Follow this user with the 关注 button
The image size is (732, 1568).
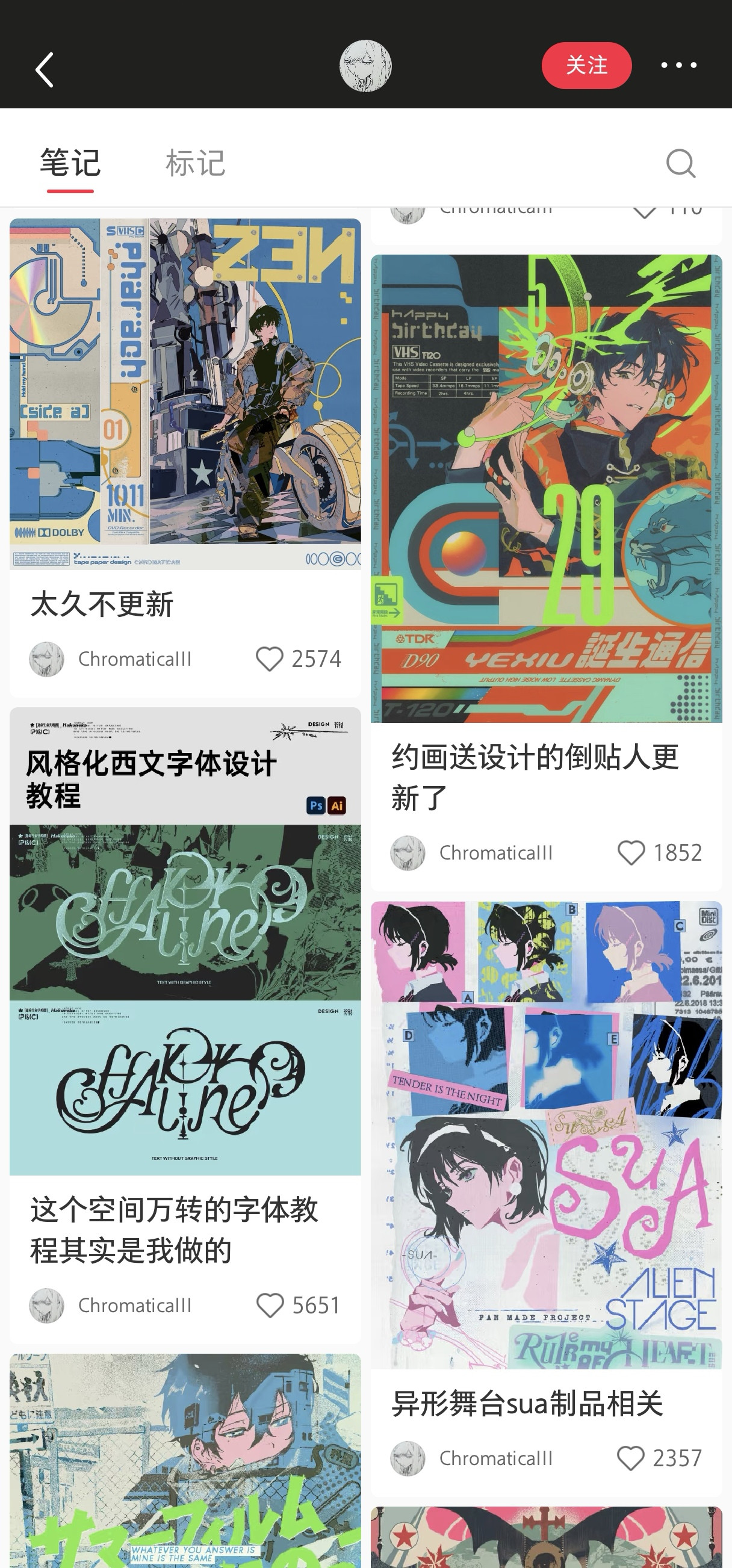click(x=586, y=66)
